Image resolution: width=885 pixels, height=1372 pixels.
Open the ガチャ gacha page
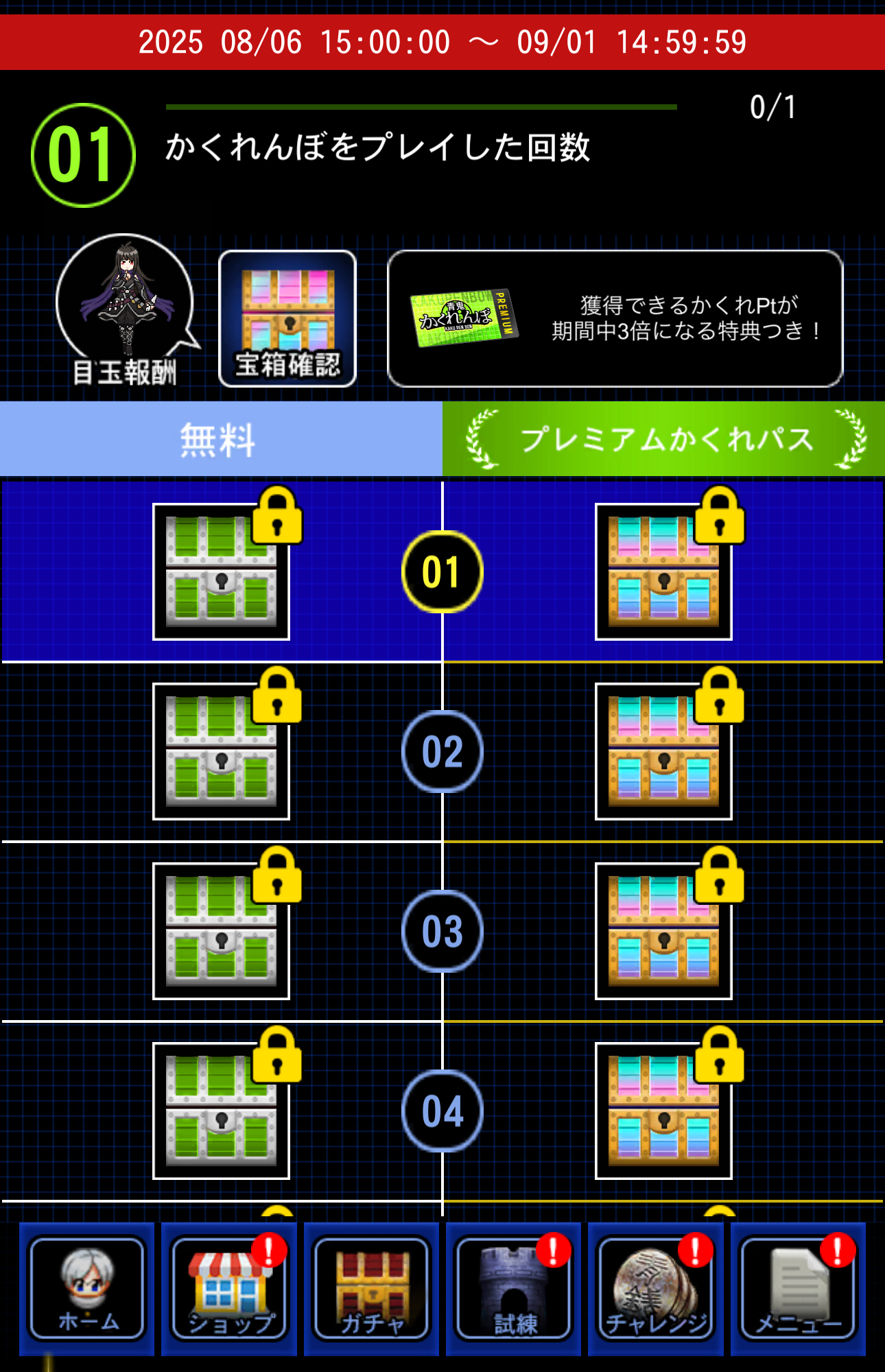pyautogui.click(x=371, y=1288)
